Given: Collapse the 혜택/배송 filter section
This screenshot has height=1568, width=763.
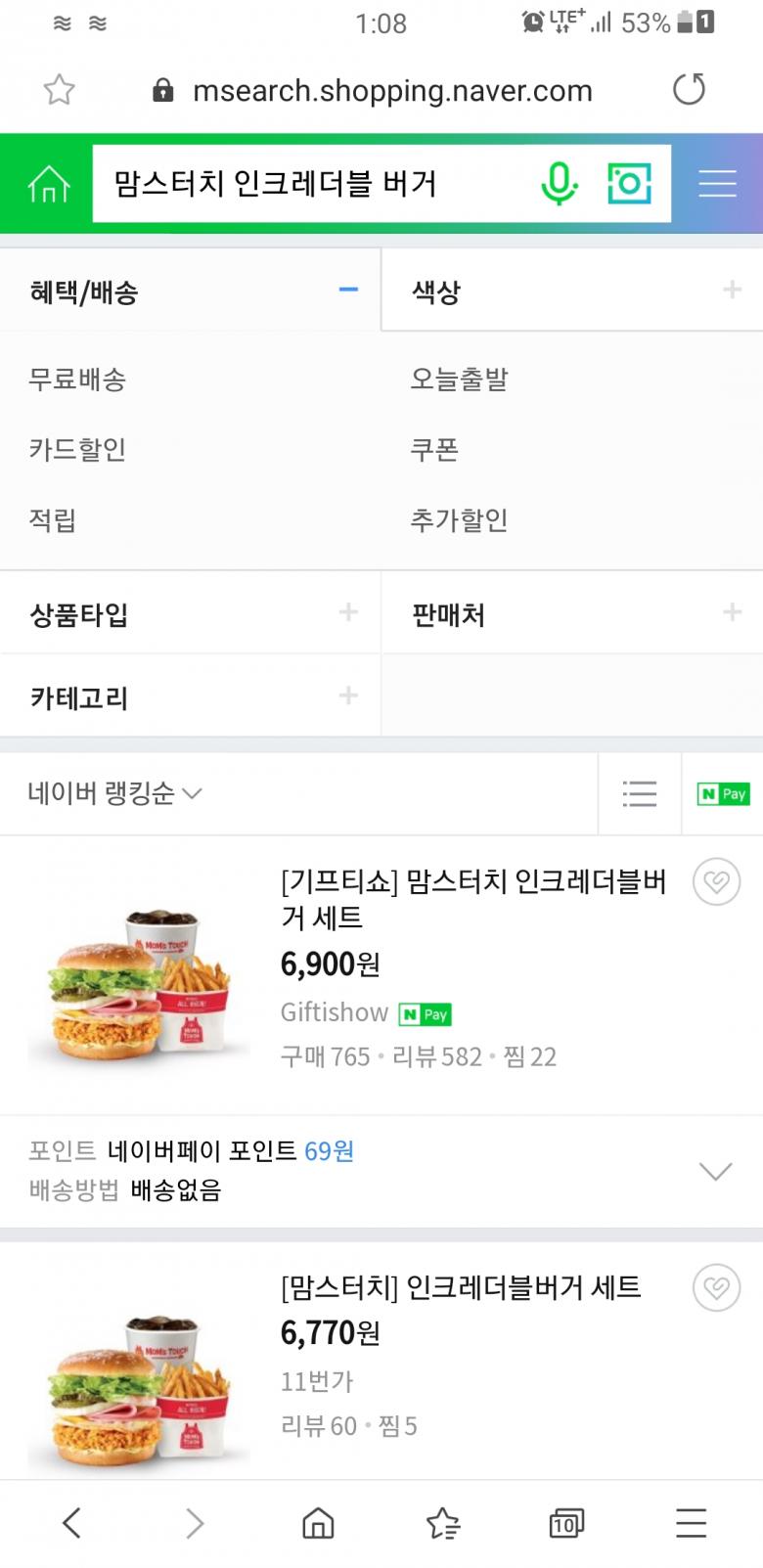Looking at the screenshot, I should (347, 291).
